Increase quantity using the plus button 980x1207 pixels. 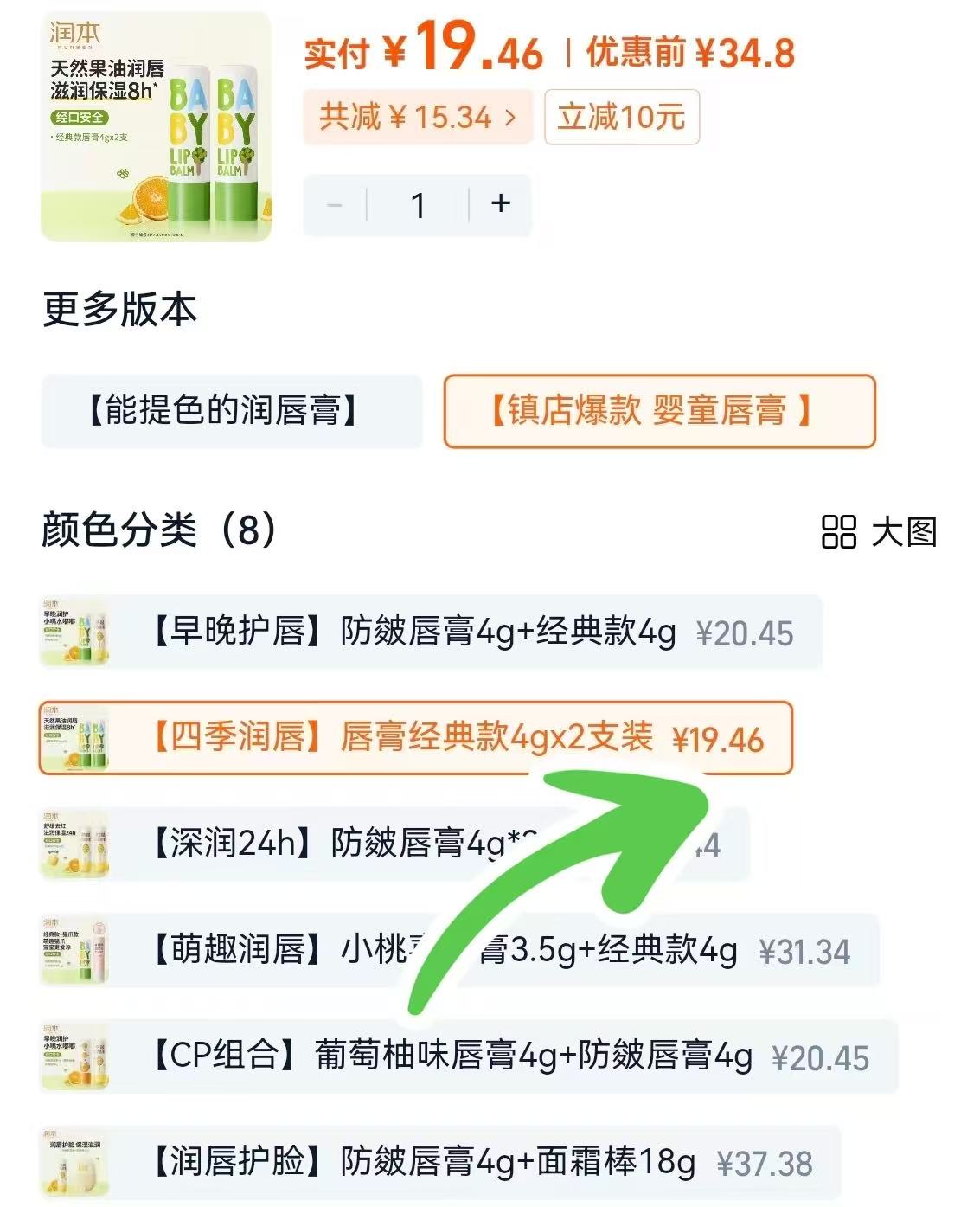pyautogui.click(x=500, y=205)
